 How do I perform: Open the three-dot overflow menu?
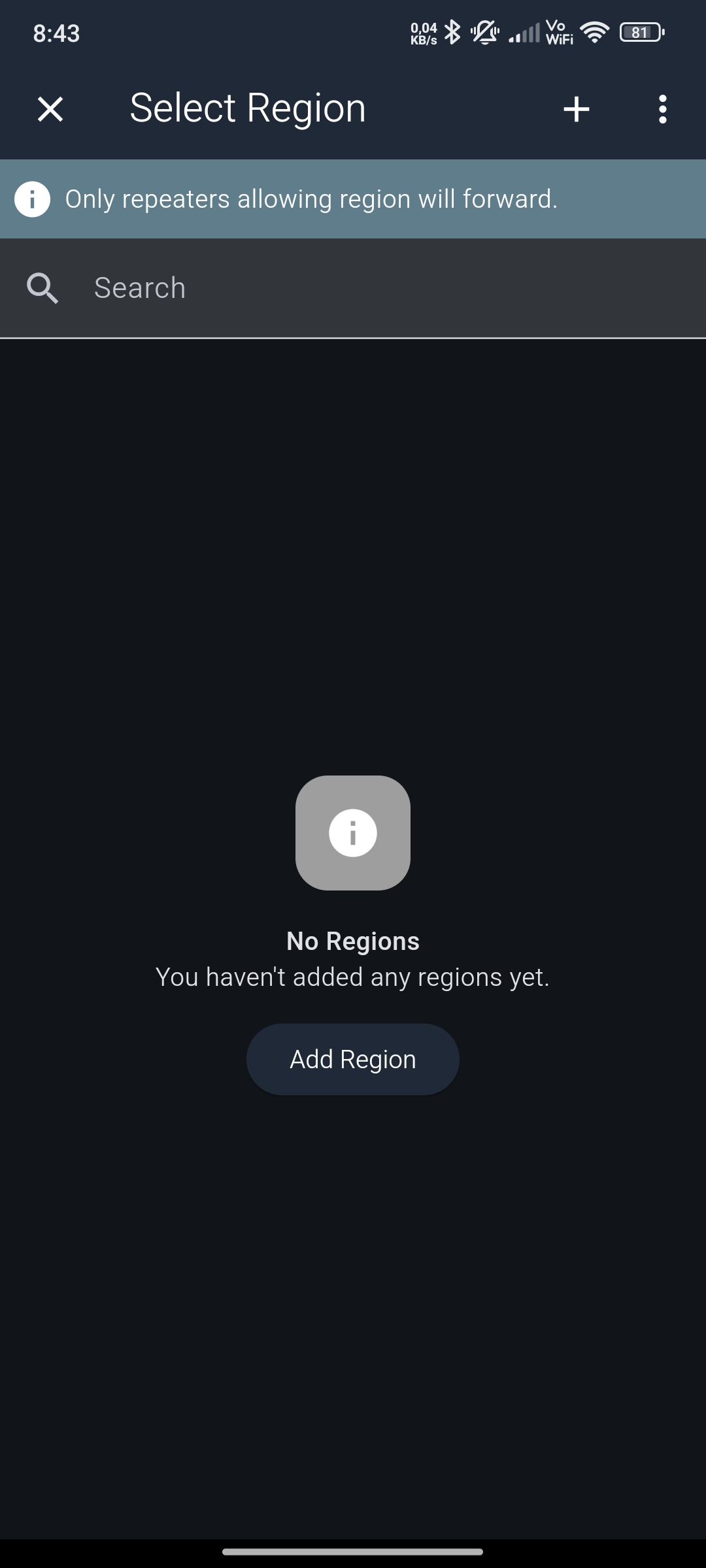(x=662, y=109)
